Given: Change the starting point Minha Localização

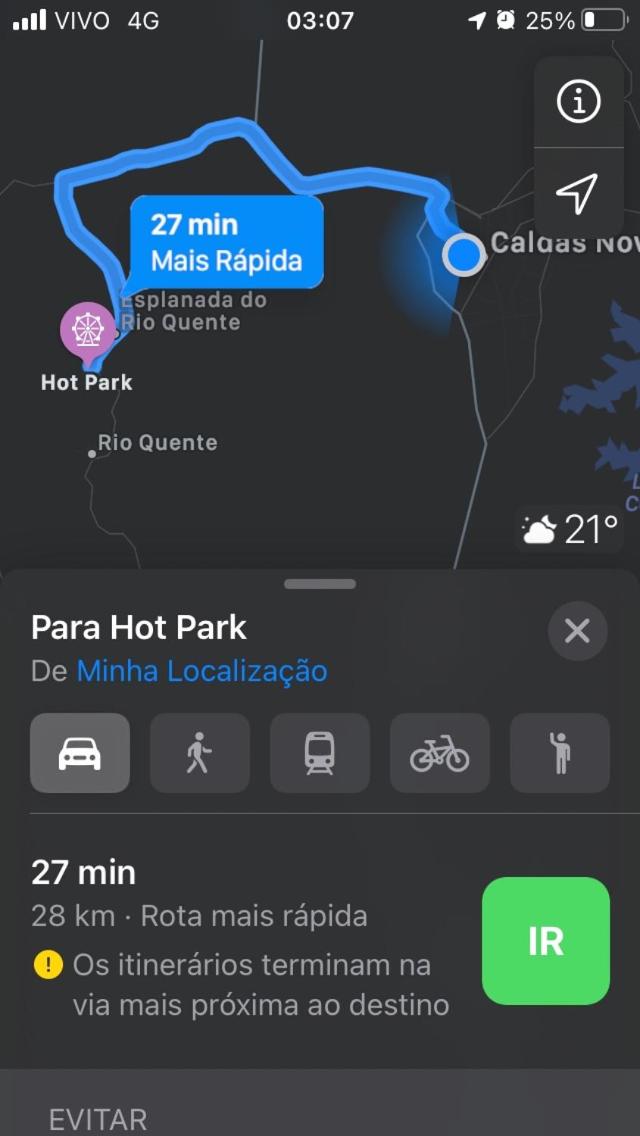Looking at the screenshot, I should [202, 671].
